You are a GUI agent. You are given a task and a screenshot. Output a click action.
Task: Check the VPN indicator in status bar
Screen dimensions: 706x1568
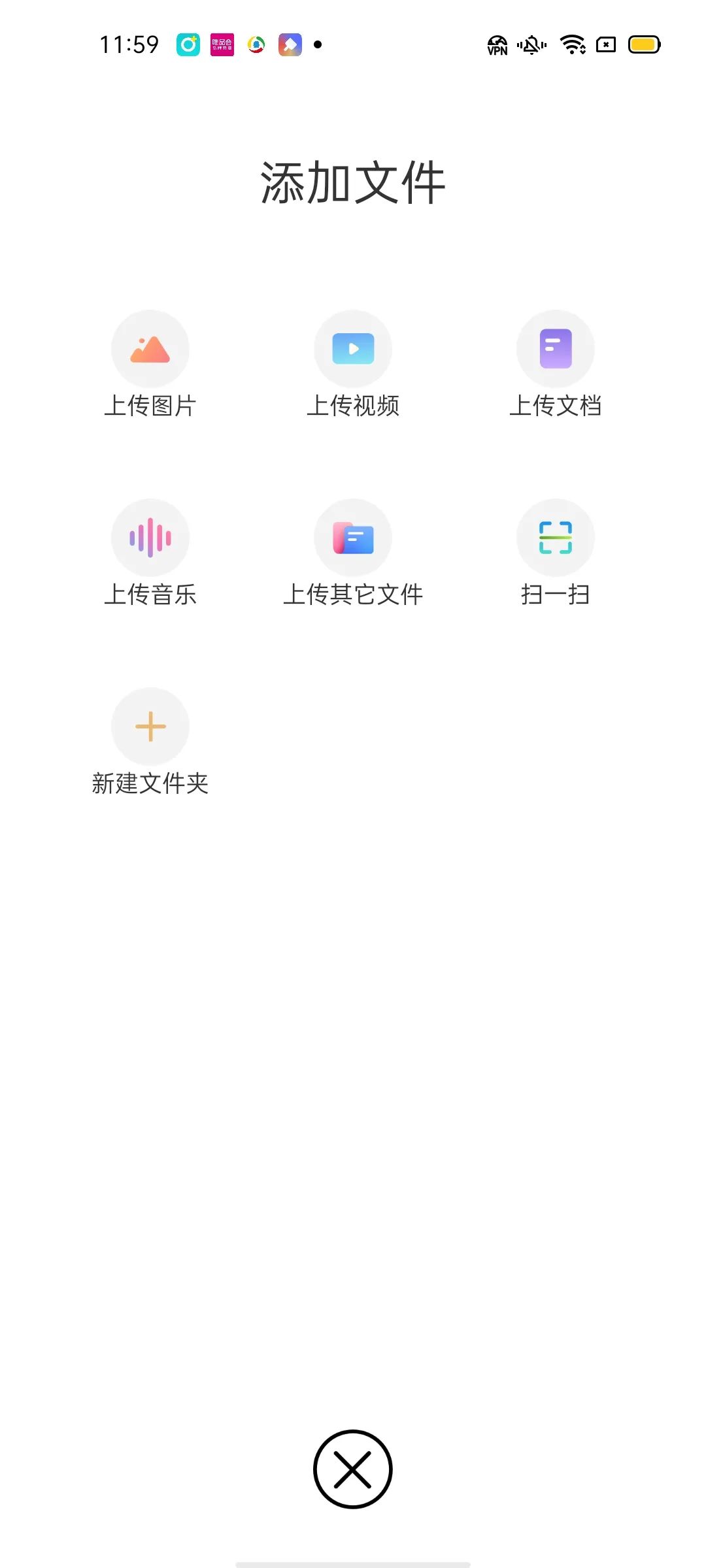pyautogui.click(x=497, y=45)
